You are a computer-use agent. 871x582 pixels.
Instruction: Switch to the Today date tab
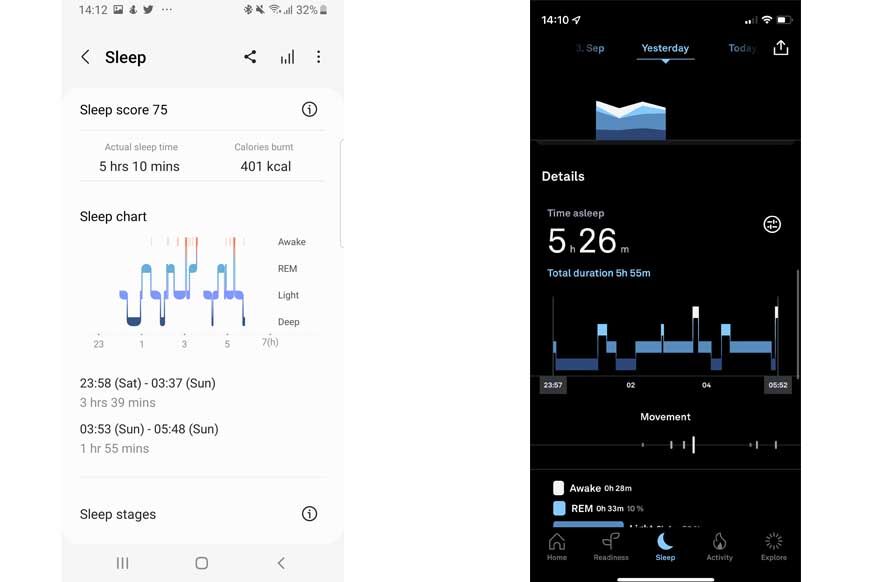741,48
